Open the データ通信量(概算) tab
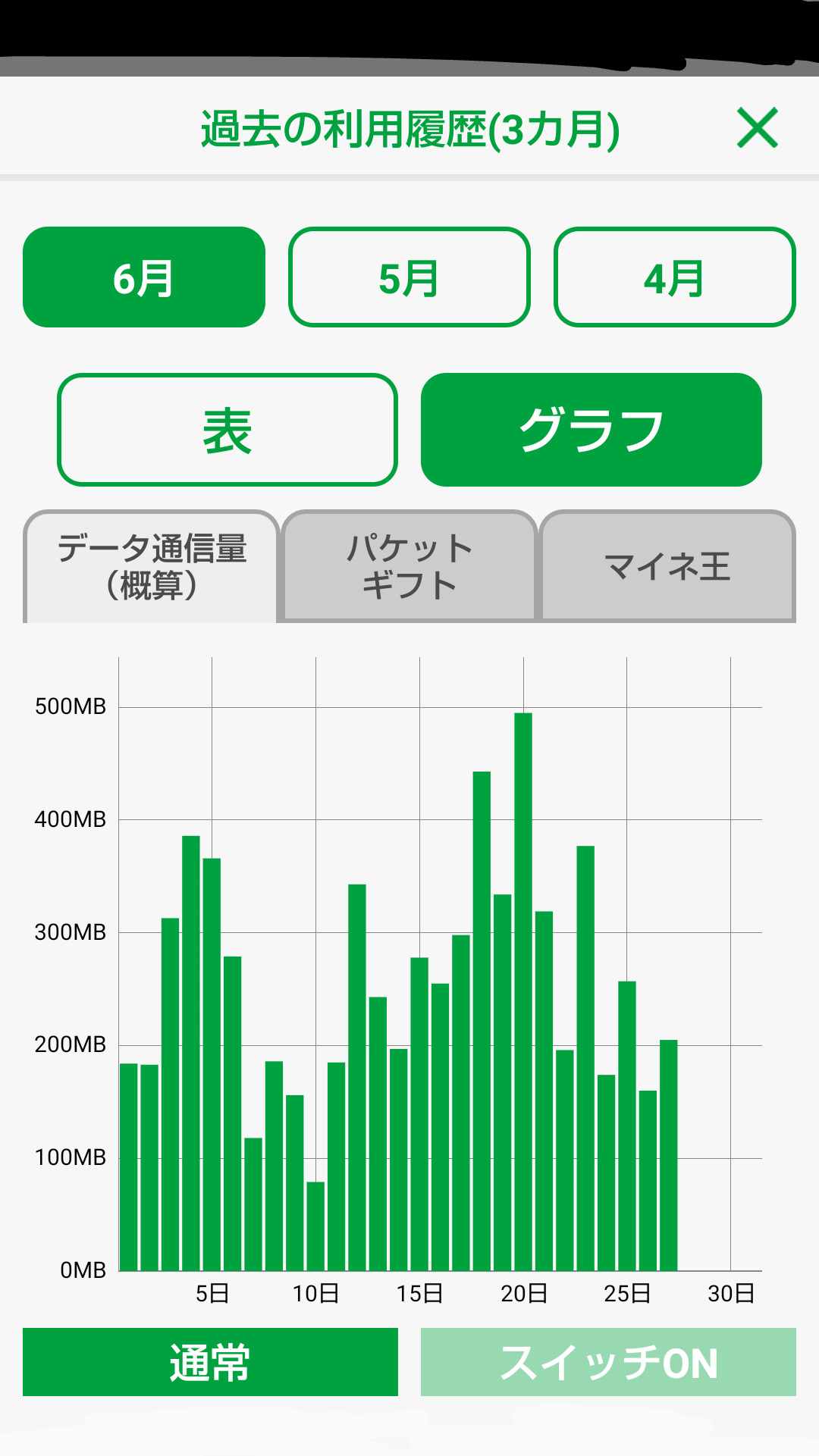 tap(152, 566)
